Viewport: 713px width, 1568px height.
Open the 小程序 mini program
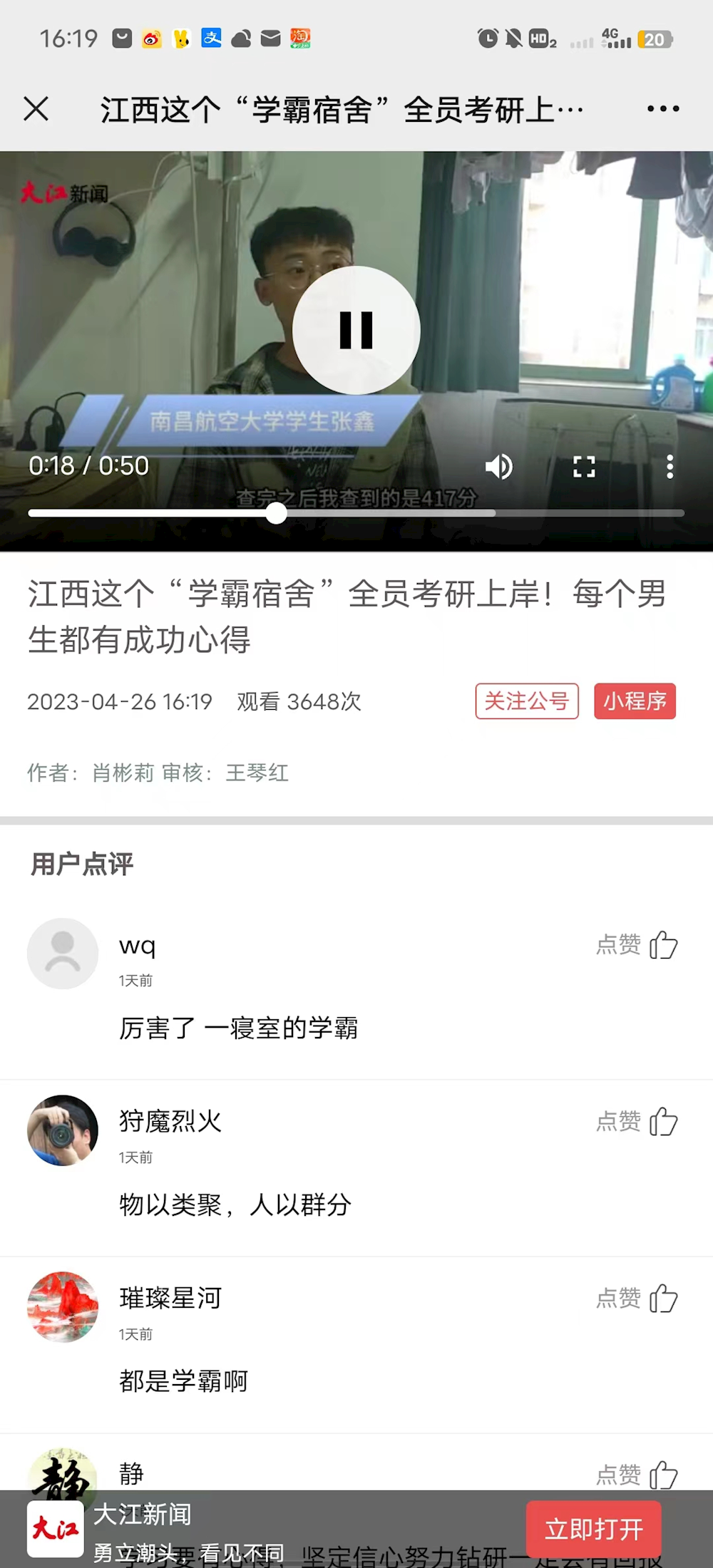pos(635,702)
